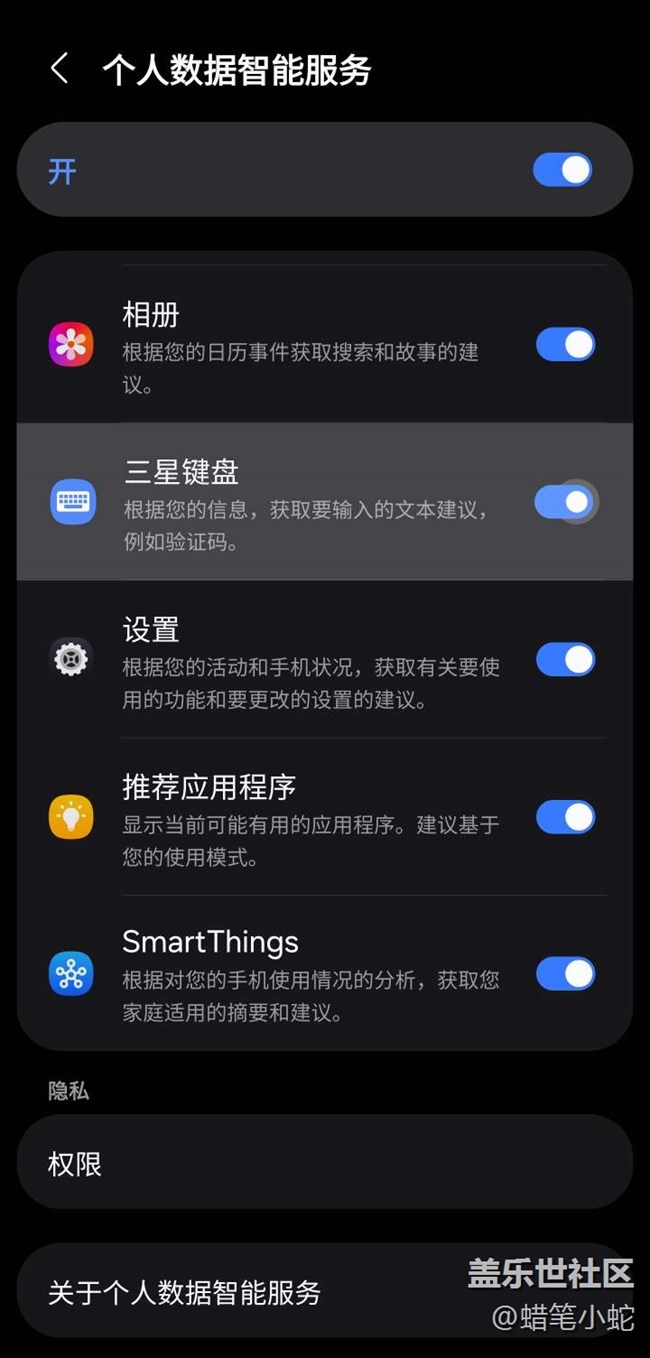Switch off the 设置 suggestions toggle
650x1358 pixels.
point(566,660)
